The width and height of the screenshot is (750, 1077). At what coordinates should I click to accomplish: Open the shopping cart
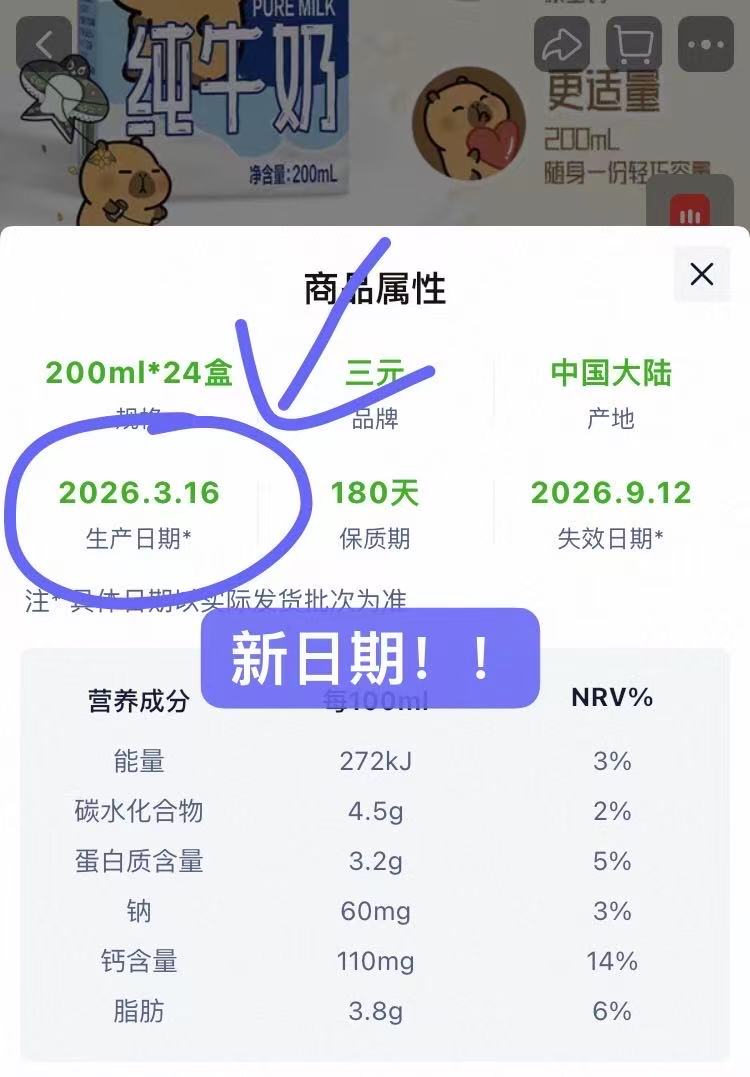coord(634,44)
